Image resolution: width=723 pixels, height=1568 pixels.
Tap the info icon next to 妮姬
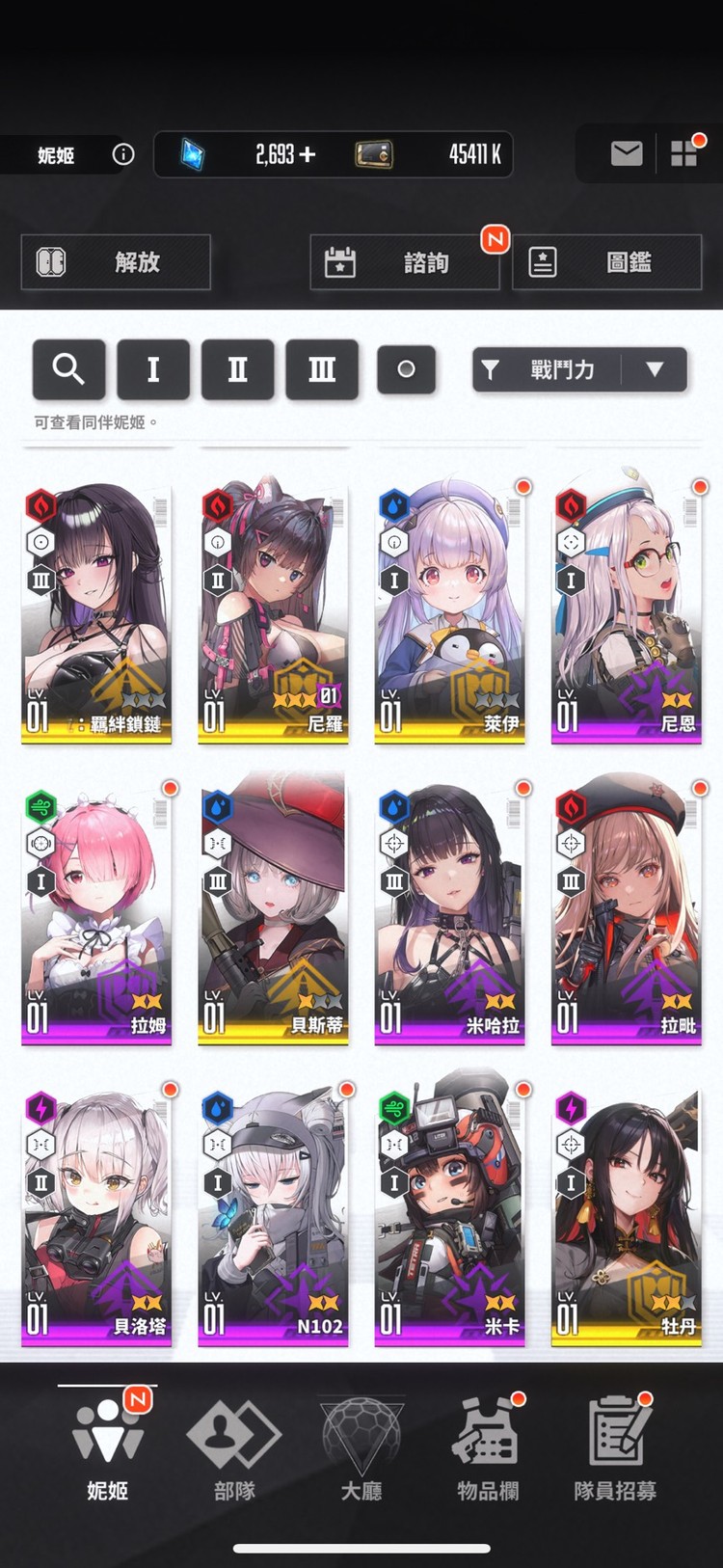pyautogui.click(x=123, y=154)
